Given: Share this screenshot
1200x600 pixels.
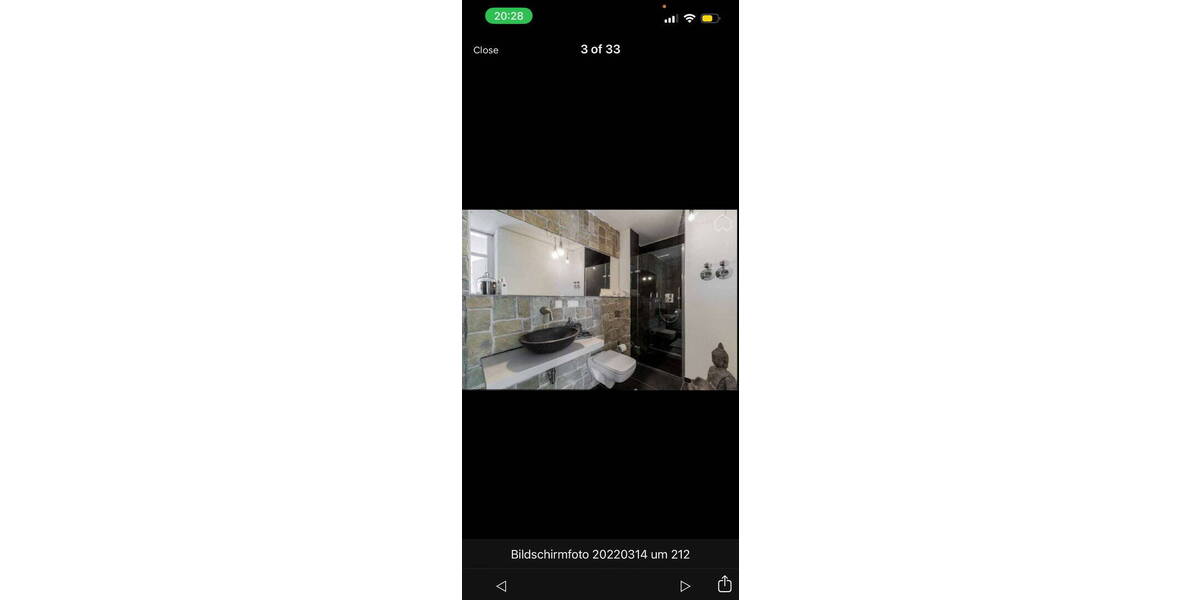Looking at the screenshot, I should [725, 584].
